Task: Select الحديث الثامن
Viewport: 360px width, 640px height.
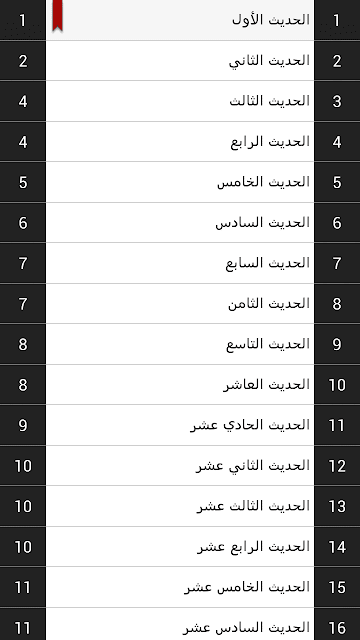Action: coord(180,304)
